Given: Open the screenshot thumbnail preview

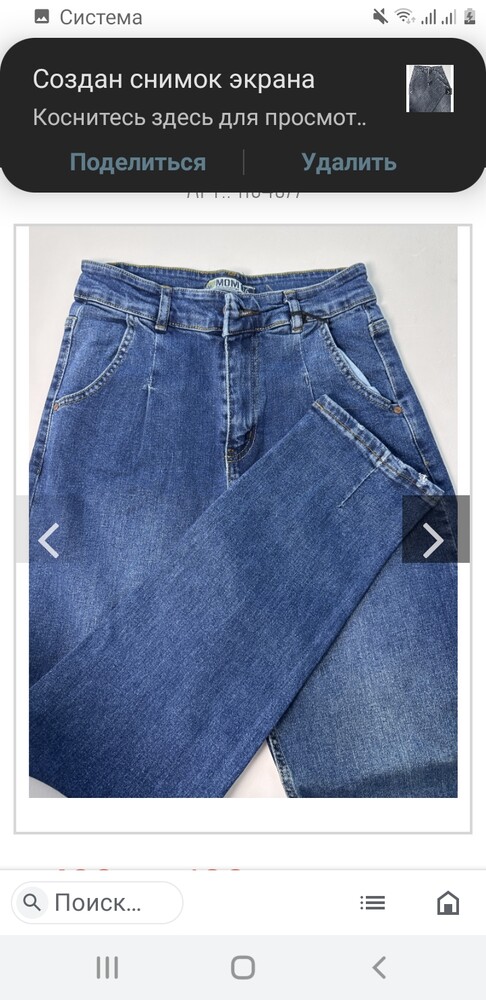Looking at the screenshot, I should (x=430, y=89).
